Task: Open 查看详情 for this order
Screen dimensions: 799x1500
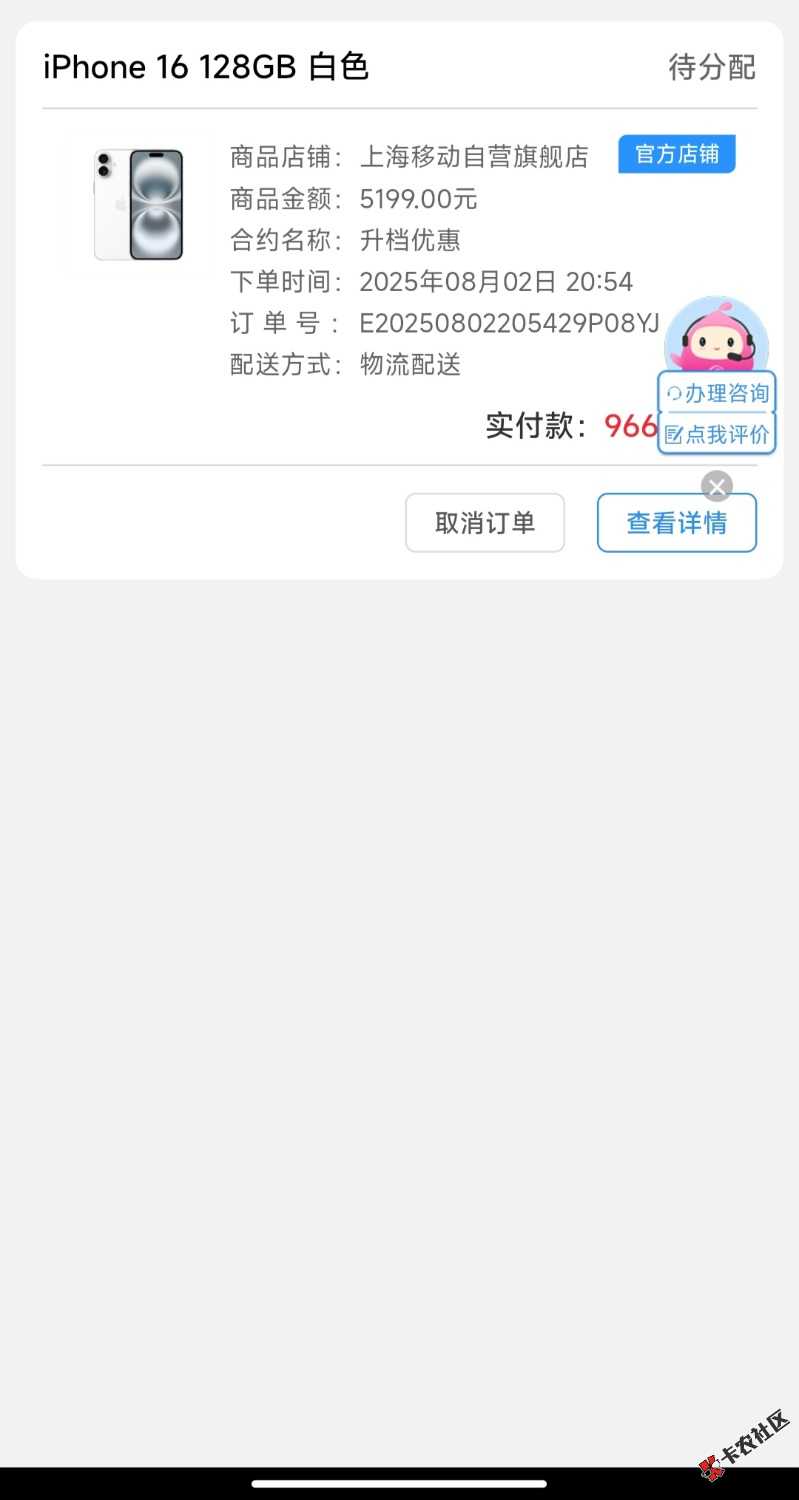Action: coord(676,522)
